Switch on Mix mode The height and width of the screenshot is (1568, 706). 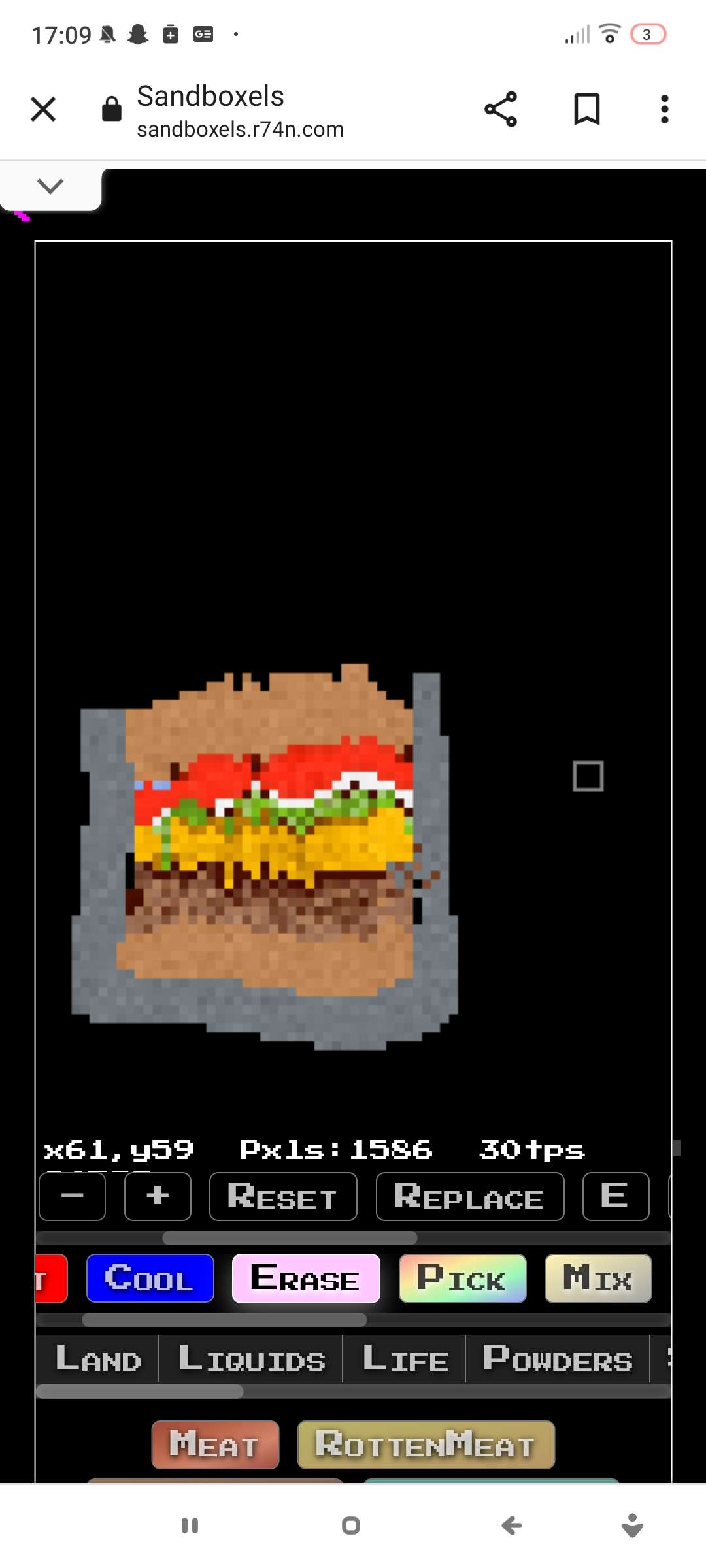598,1279
